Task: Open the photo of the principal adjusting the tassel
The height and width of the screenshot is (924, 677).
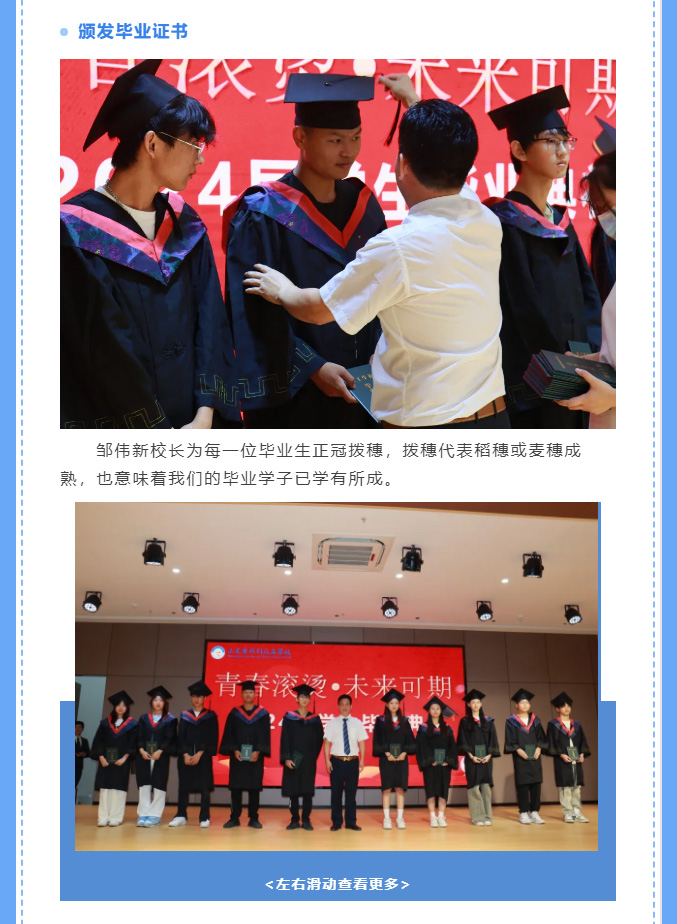Action: click(337, 244)
